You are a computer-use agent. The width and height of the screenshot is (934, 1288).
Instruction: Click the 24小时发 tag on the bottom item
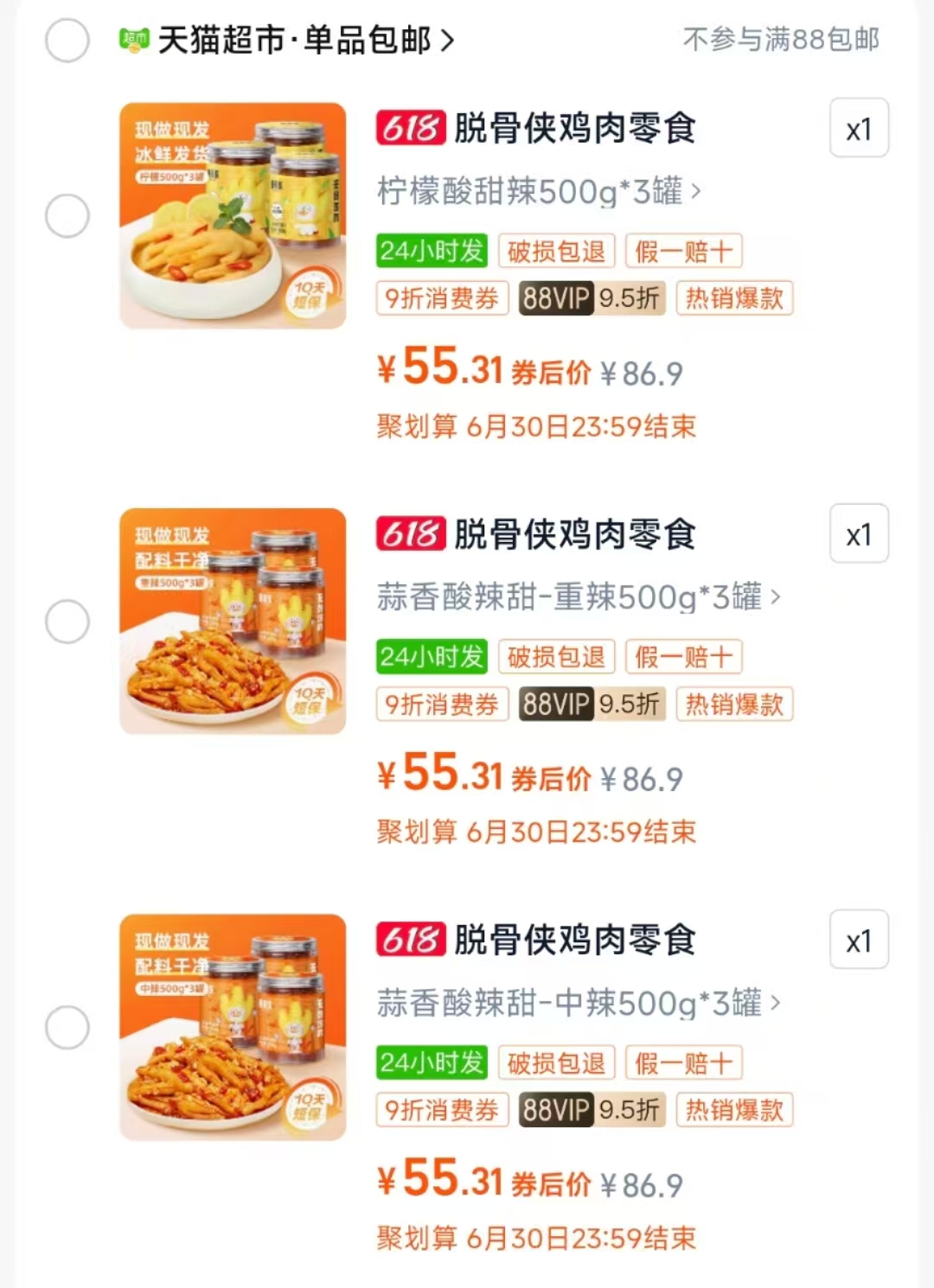434,1062
